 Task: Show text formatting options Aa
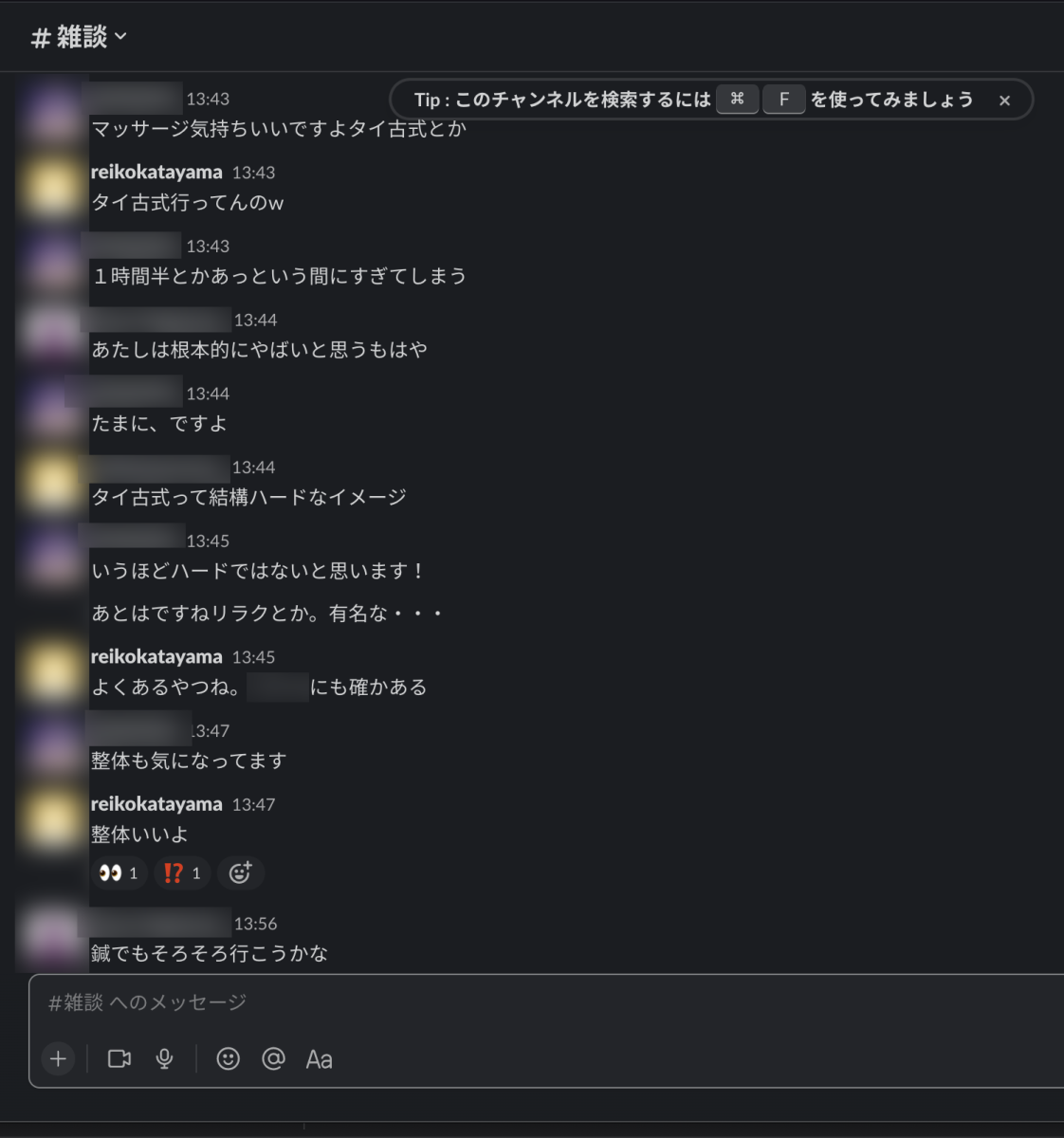click(319, 1059)
